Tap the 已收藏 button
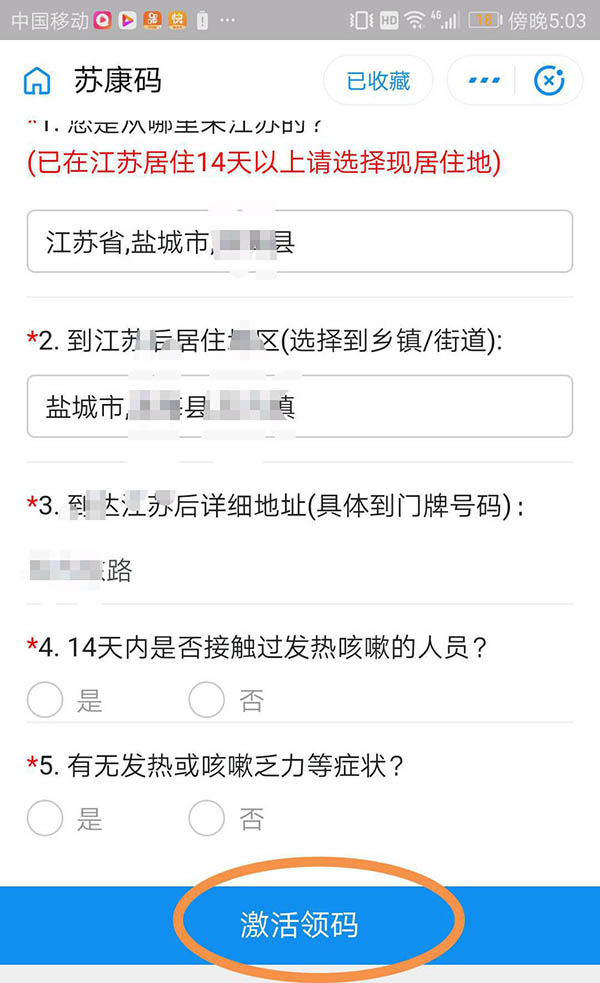 [378, 81]
